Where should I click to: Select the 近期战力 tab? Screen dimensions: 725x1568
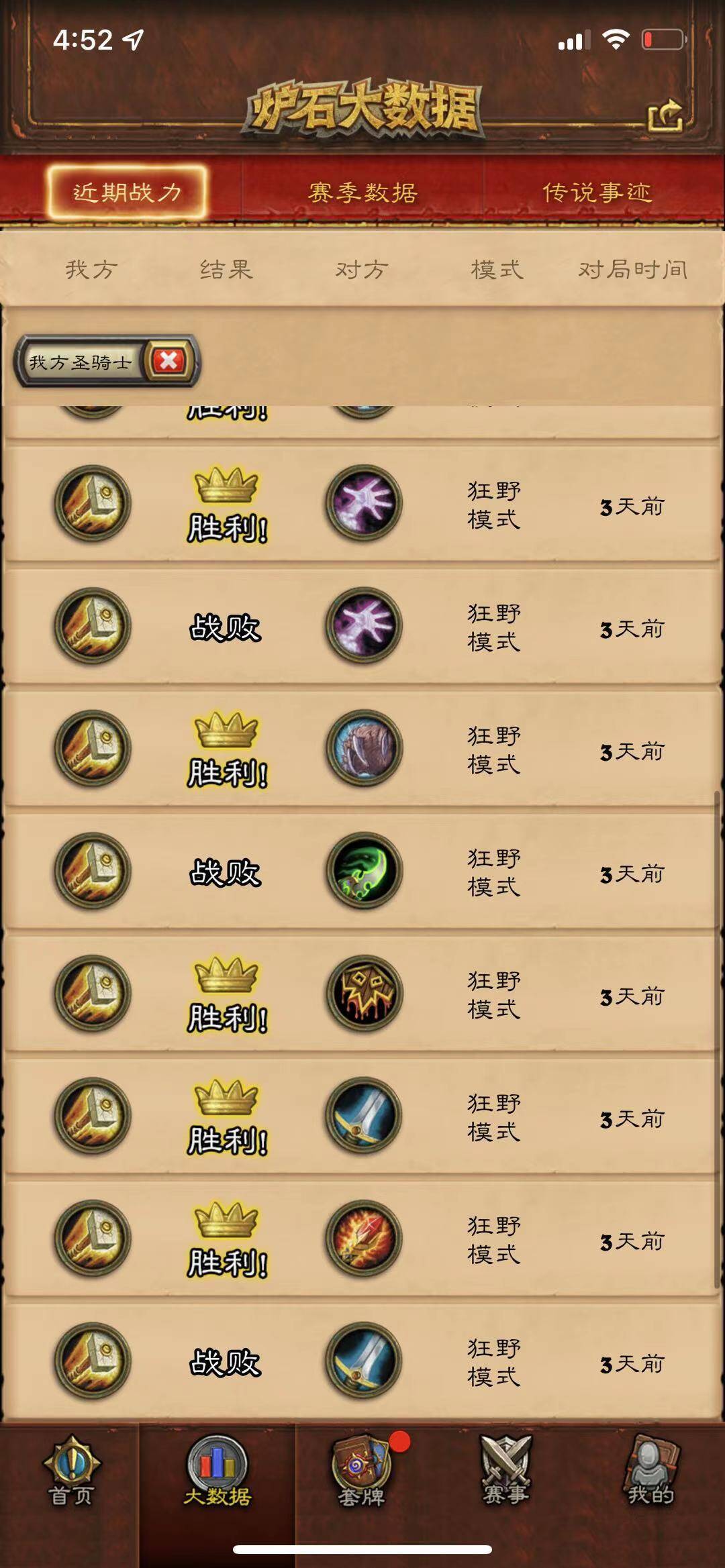click(127, 193)
